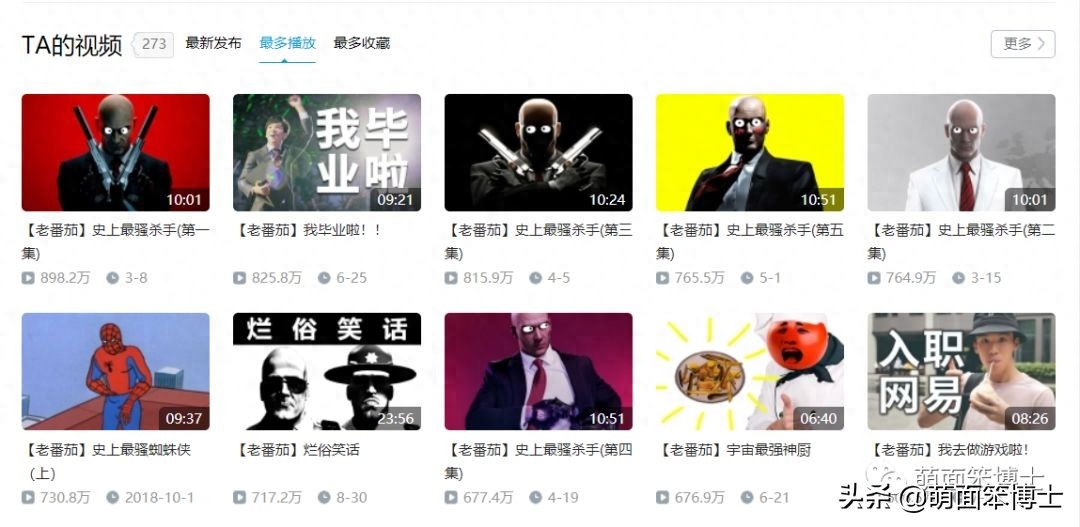This screenshot has height=527, width=1080.
Task: Open video 史上最骚杀手(第一集)
Action: (115, 152)
